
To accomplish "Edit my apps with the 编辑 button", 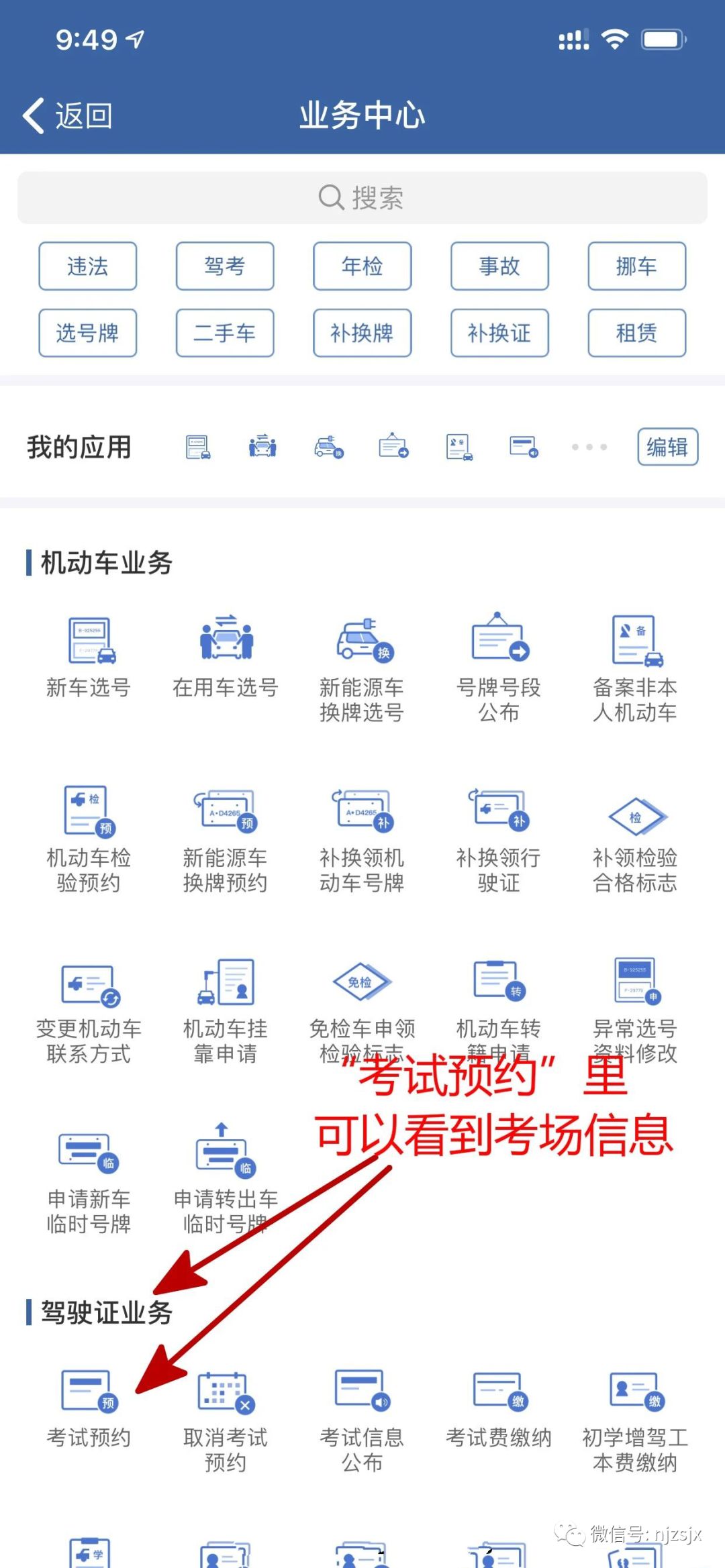I will tap(667, 447).
